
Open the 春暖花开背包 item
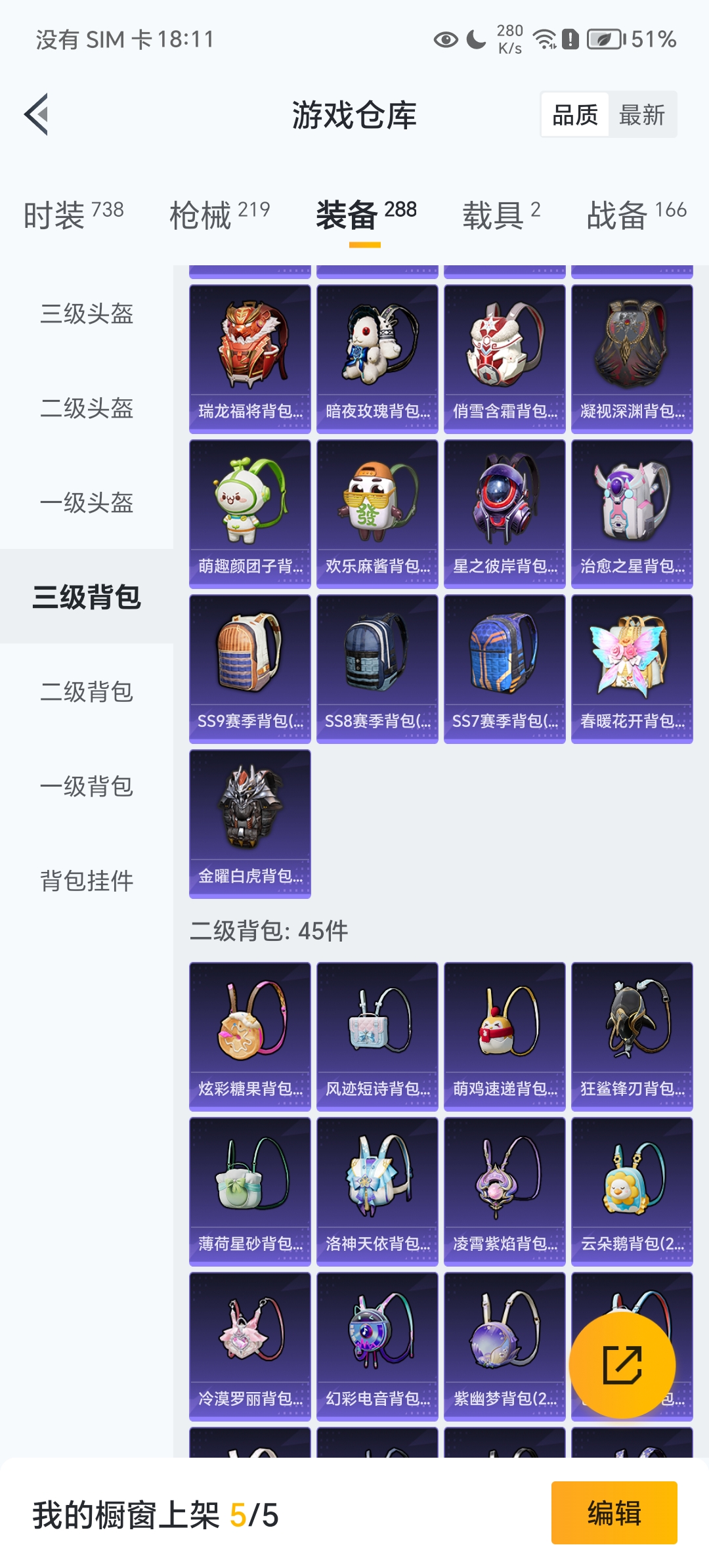632,668
